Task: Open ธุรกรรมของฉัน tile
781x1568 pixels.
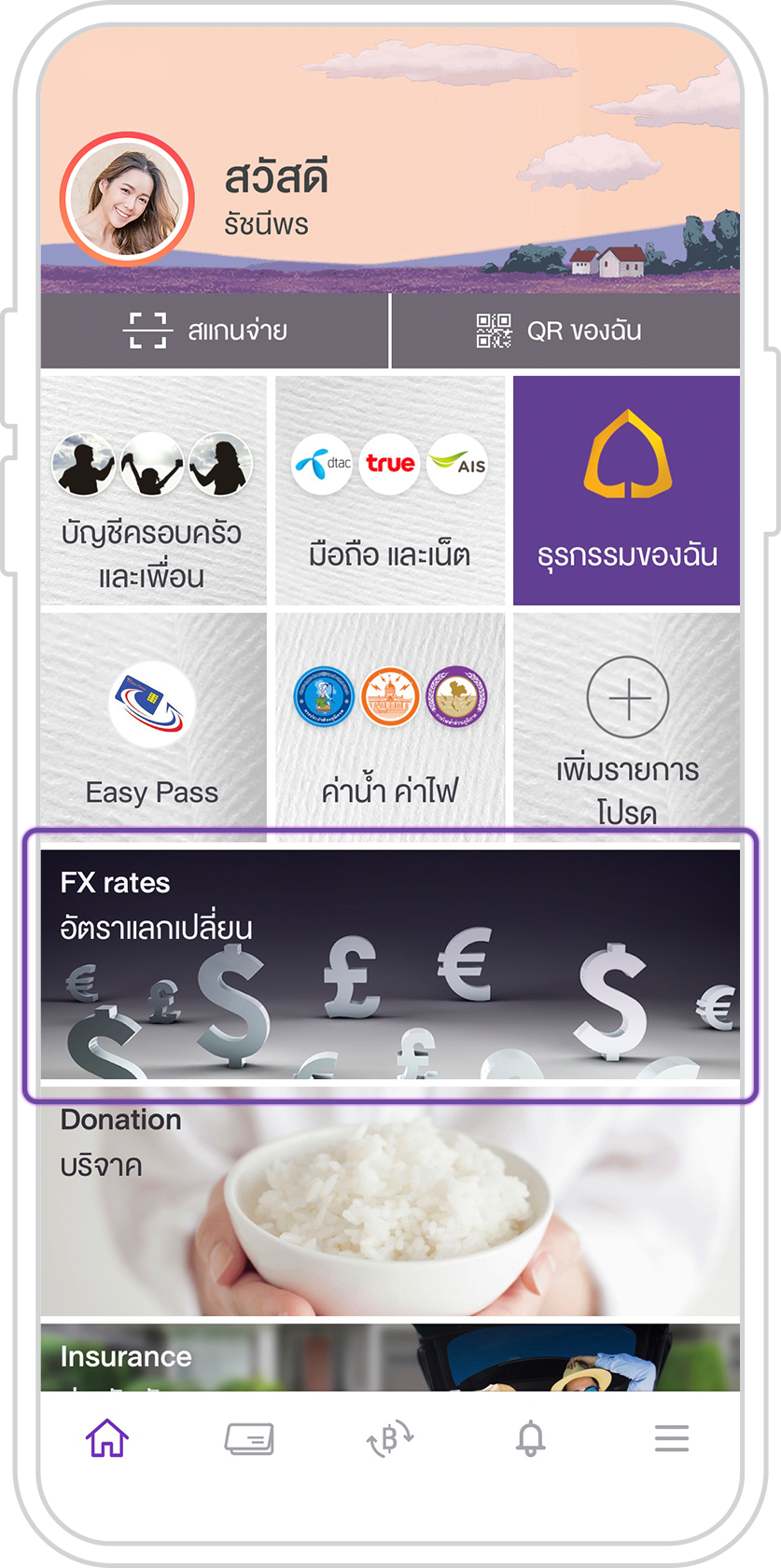Action: pos(626,491)
